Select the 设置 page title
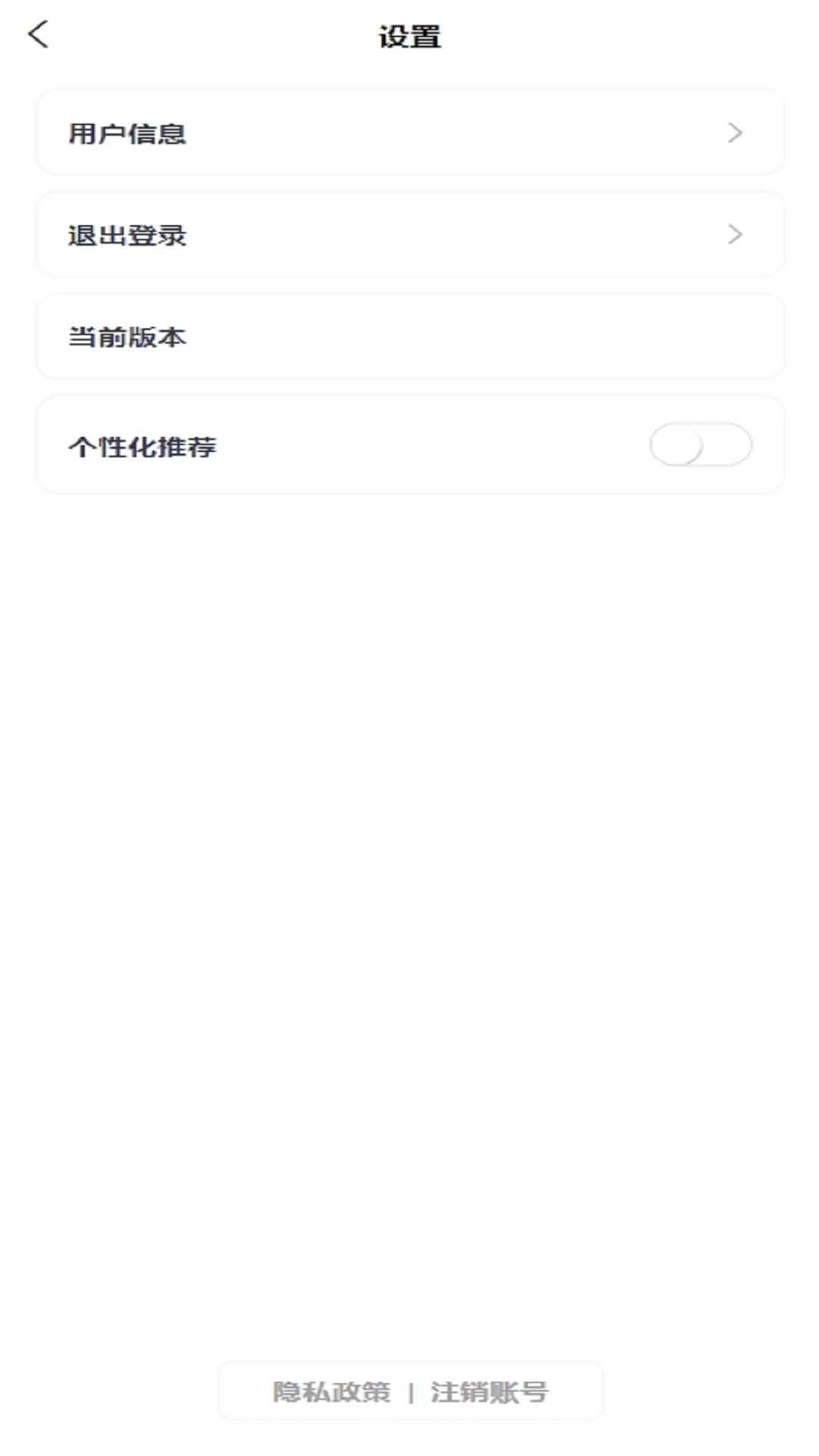Viewport: 819px width, 1456px height. coord(409,34)
